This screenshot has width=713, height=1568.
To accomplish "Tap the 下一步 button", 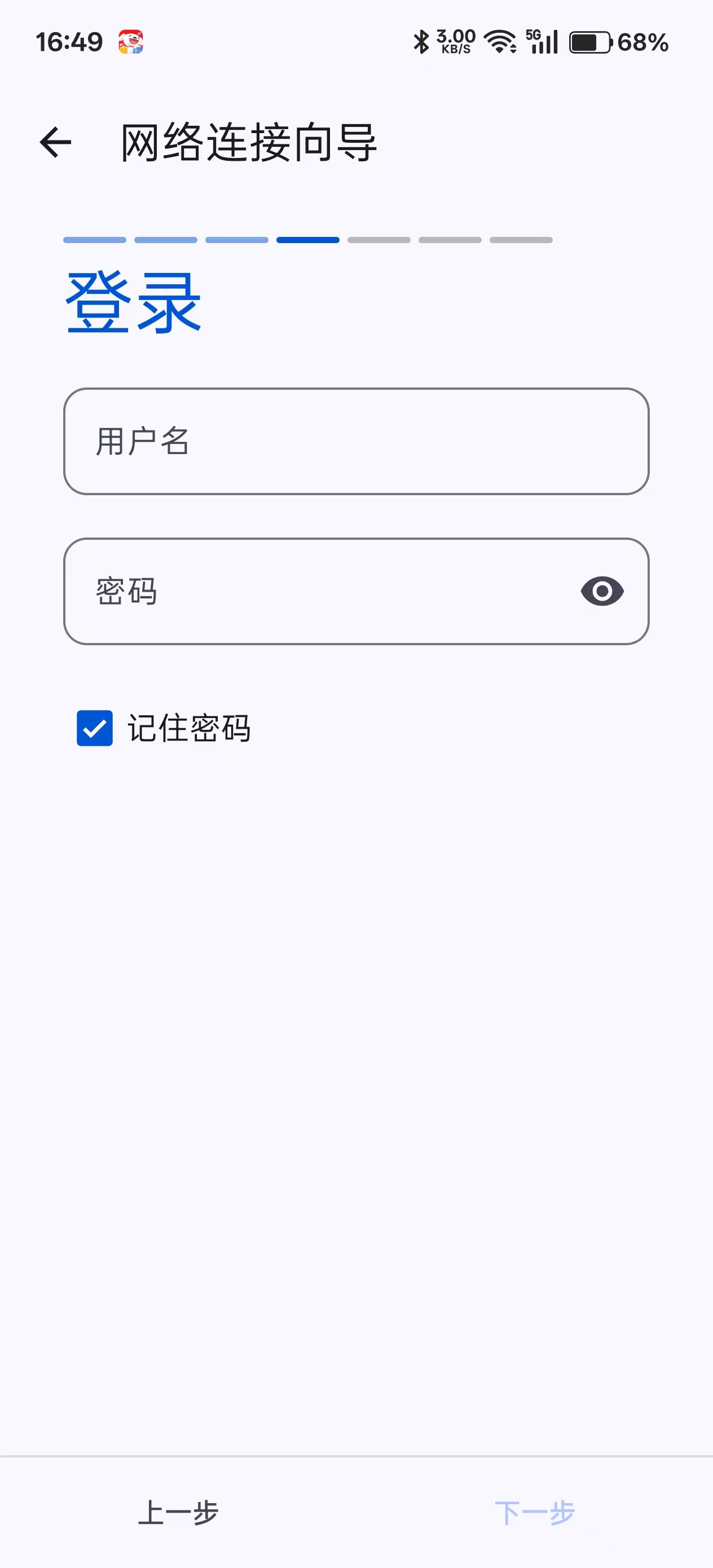I will pos(535,1513).
